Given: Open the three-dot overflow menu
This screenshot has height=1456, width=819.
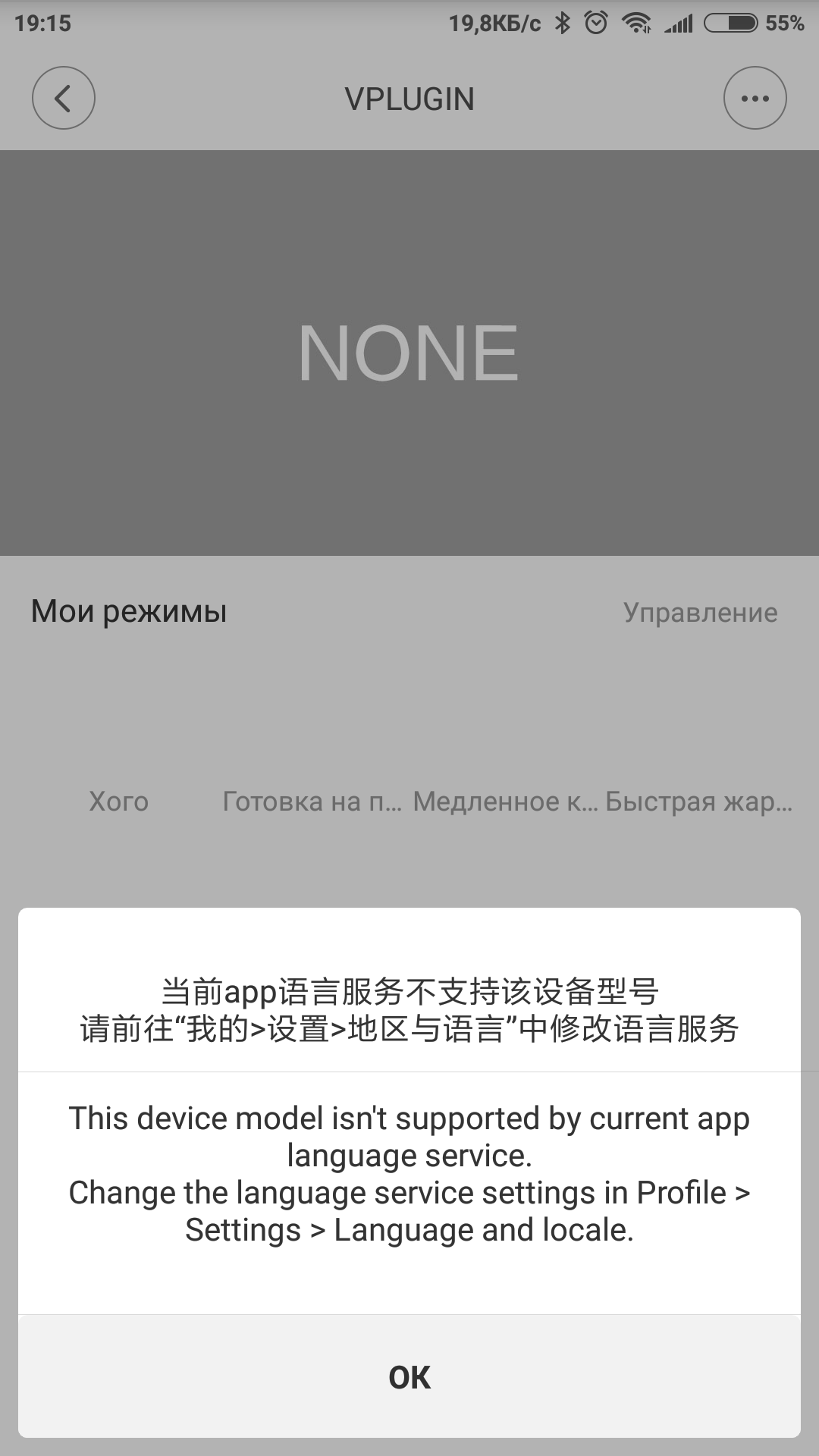Looking at the screenshot, I should (x=755, y=99).
